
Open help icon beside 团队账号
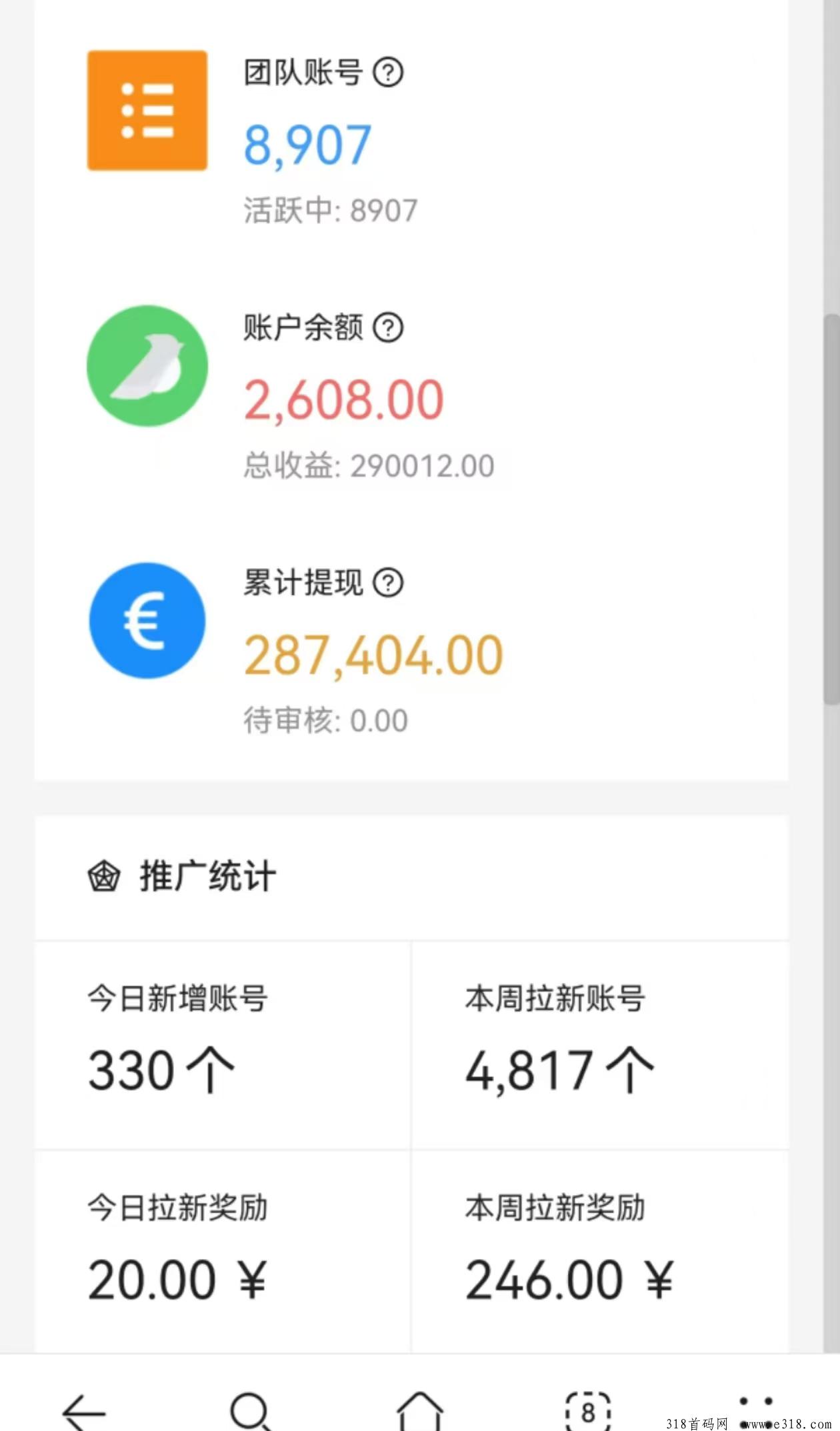388,72
